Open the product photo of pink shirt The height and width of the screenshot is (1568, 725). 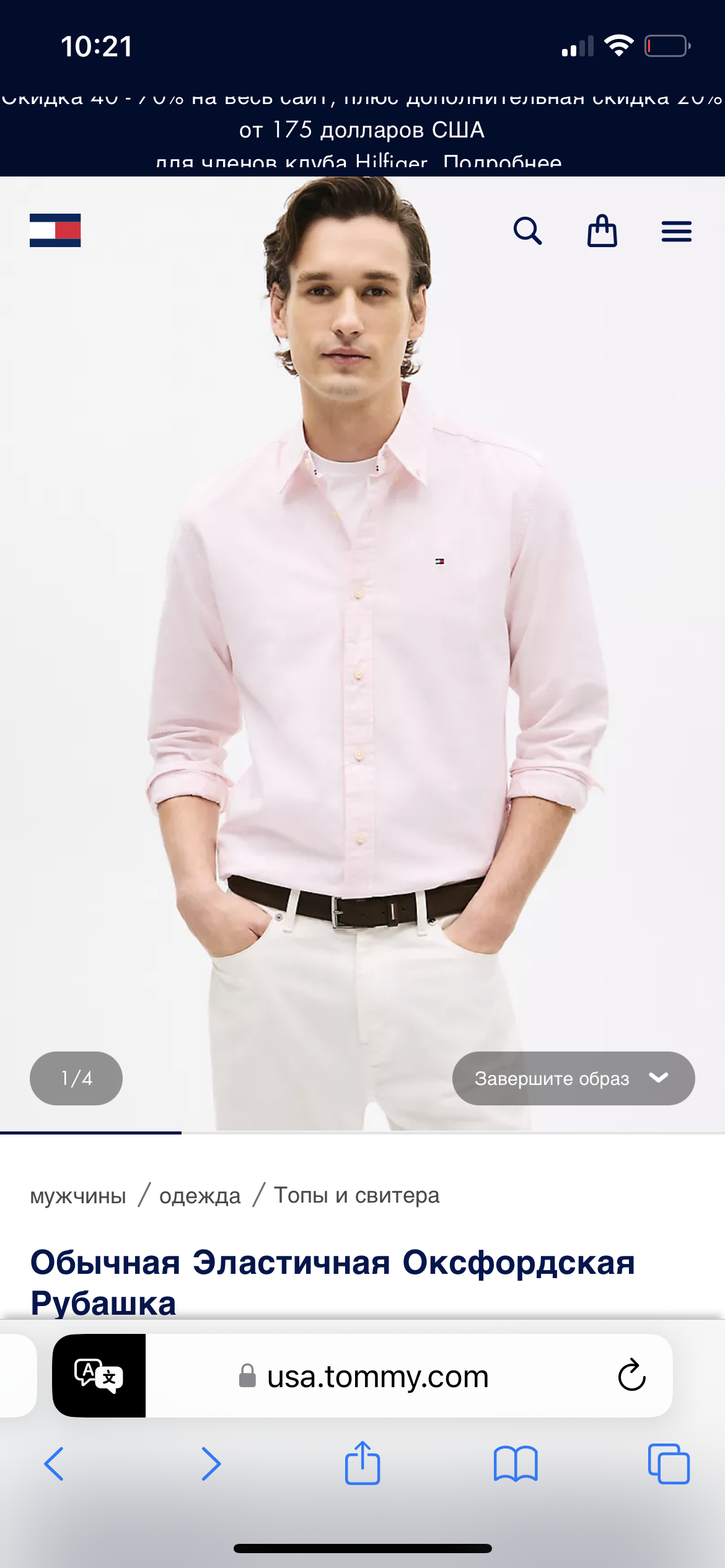tap(362, 650)
